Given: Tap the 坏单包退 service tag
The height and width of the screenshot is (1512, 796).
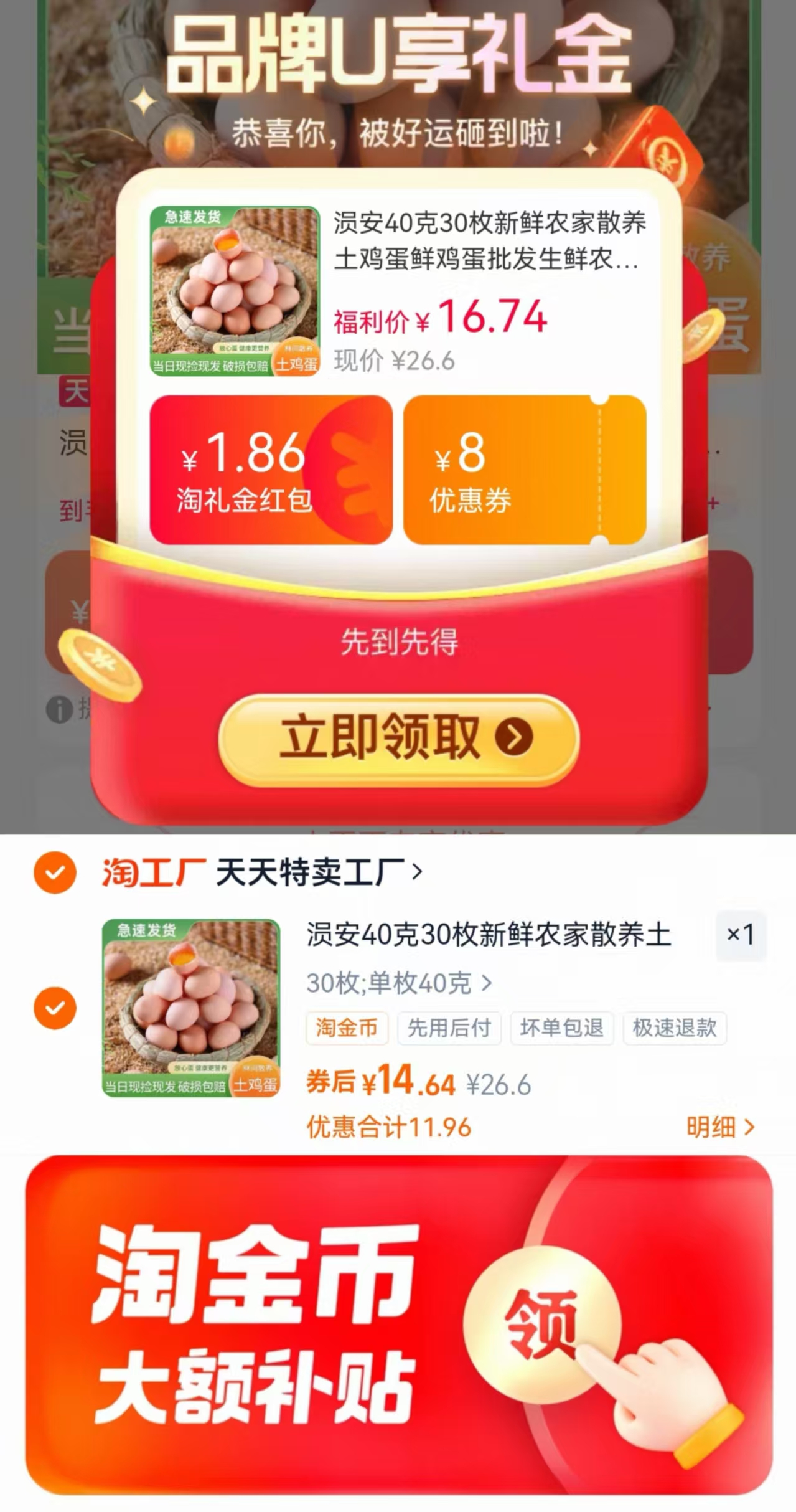Looking at the screenshot, I should coord(561,1029).
